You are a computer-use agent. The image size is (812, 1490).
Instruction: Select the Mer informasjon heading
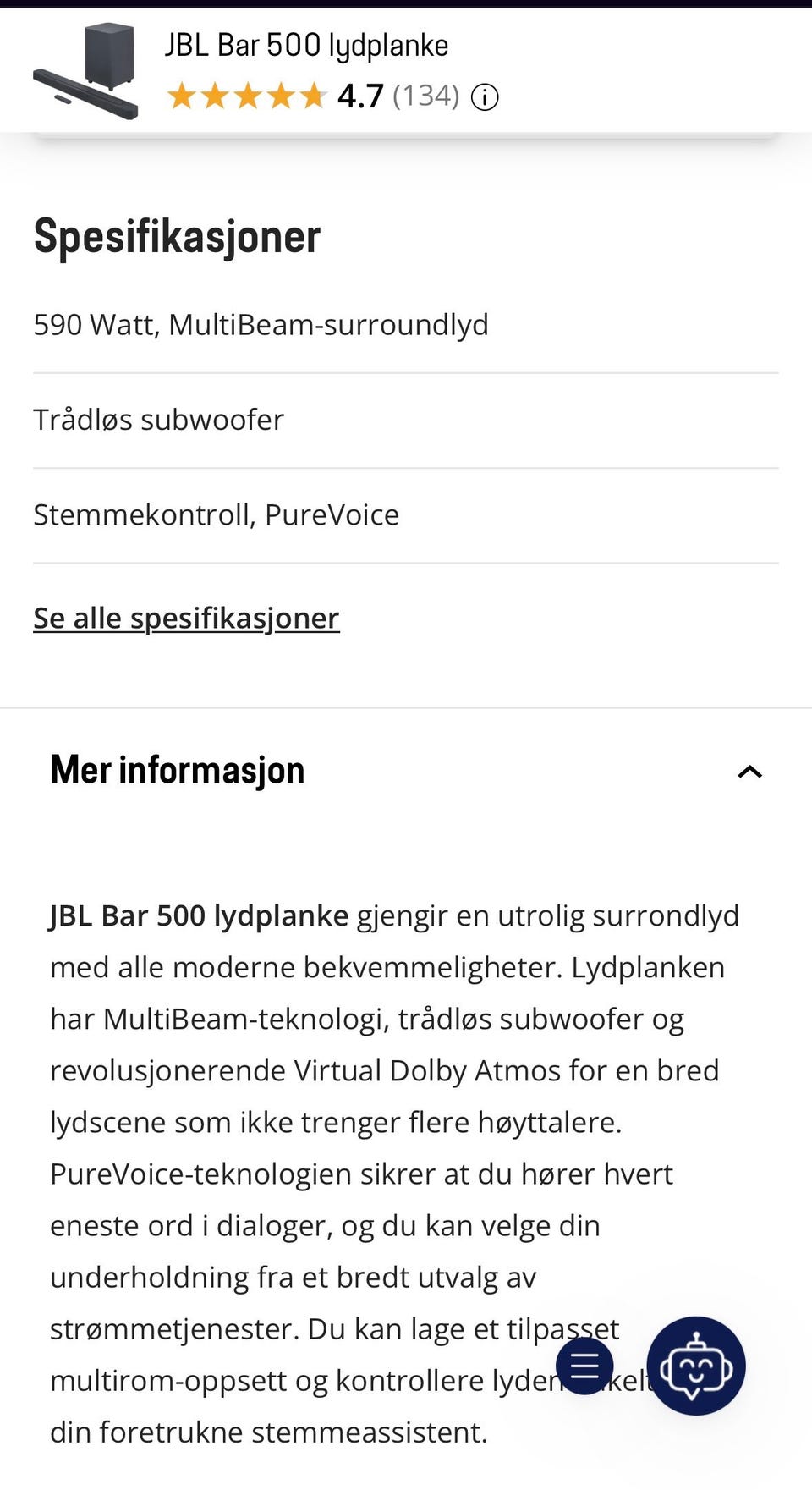click(x=176, y=771)
